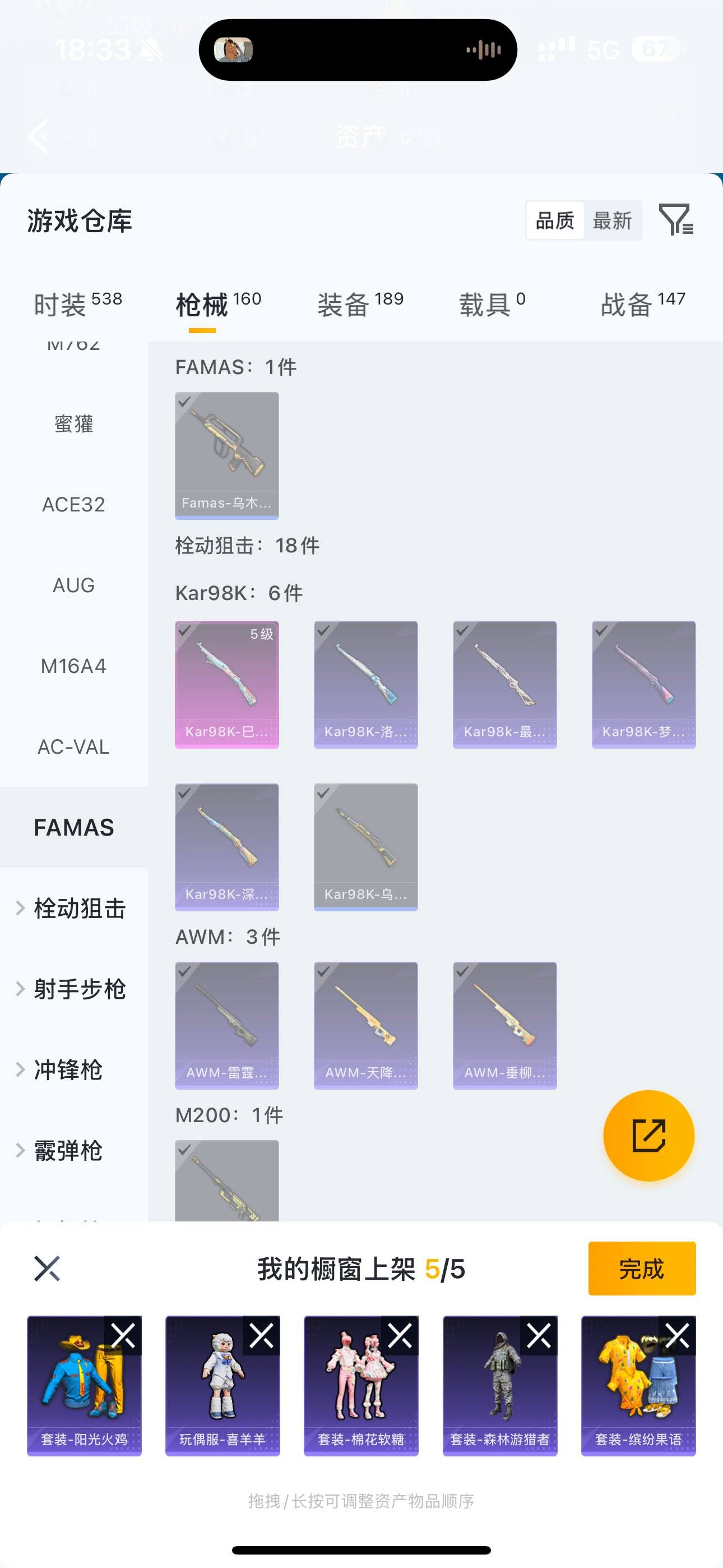This screenshot has width=723, height=1568.
Task: Select AUG in the side list
Action: (x=73, y=585)
